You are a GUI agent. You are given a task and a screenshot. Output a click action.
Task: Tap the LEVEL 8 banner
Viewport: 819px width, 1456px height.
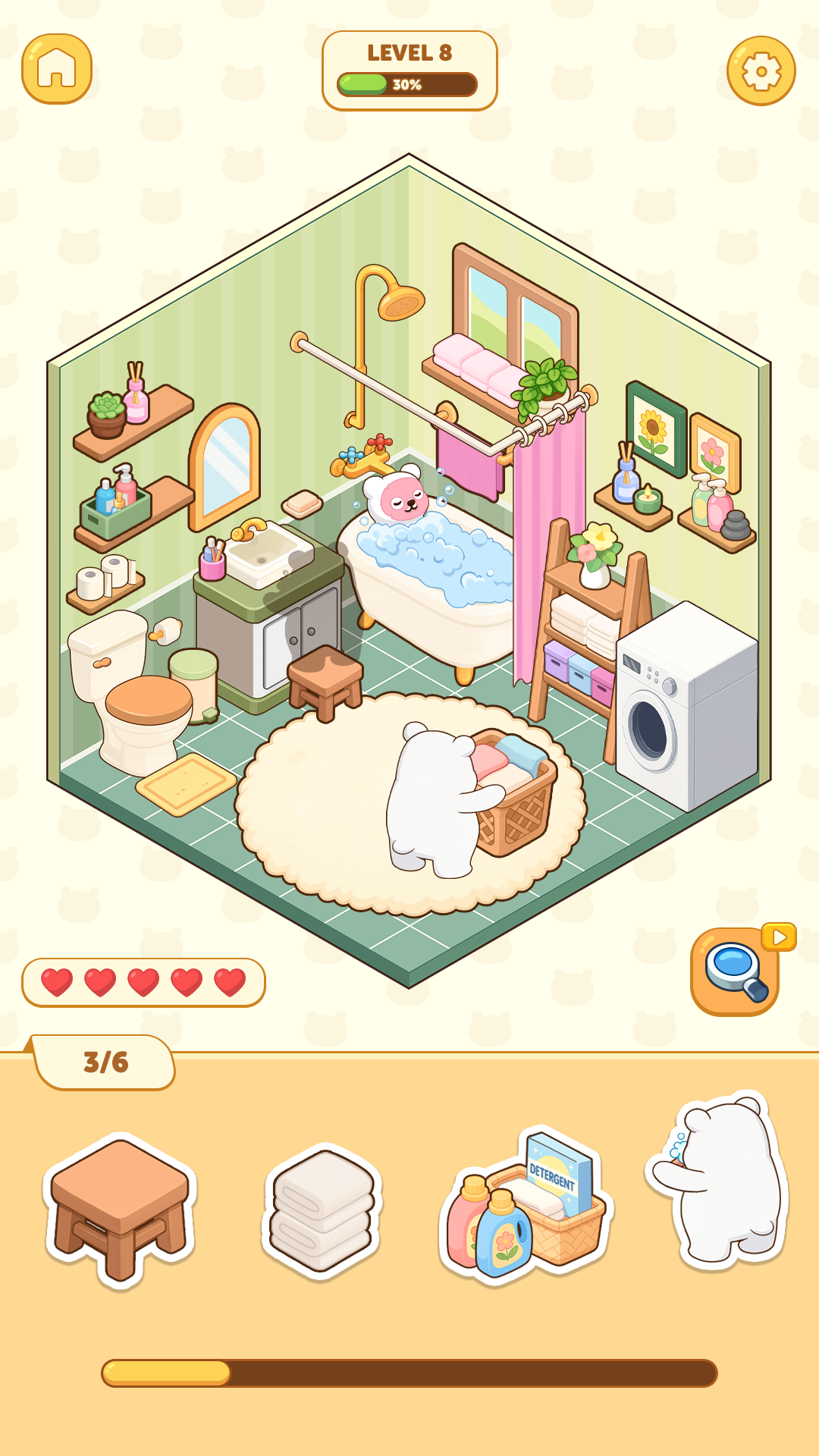pos(409,53)
